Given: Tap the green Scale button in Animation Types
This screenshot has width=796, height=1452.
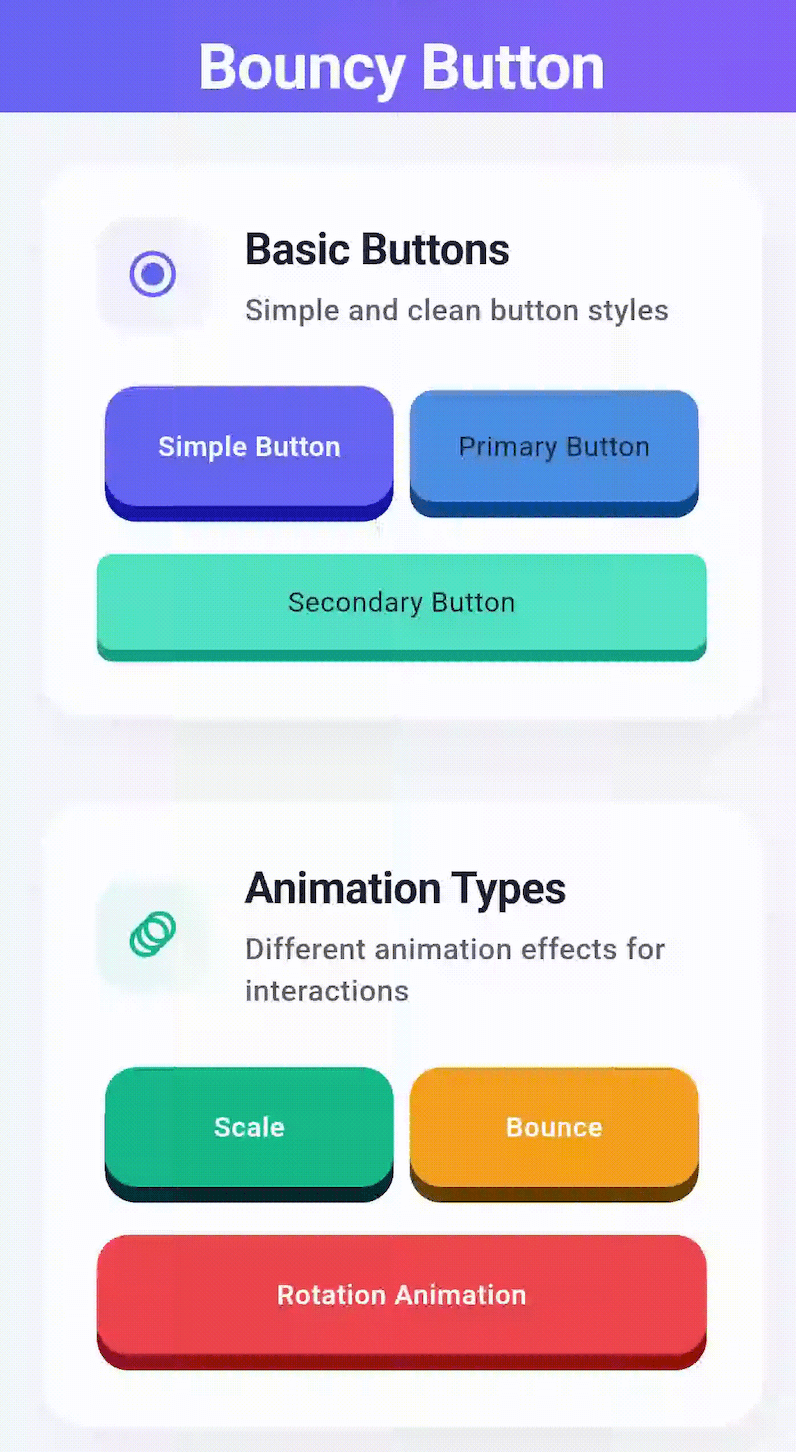Looking at the screenshot, I should [248, 1127].
